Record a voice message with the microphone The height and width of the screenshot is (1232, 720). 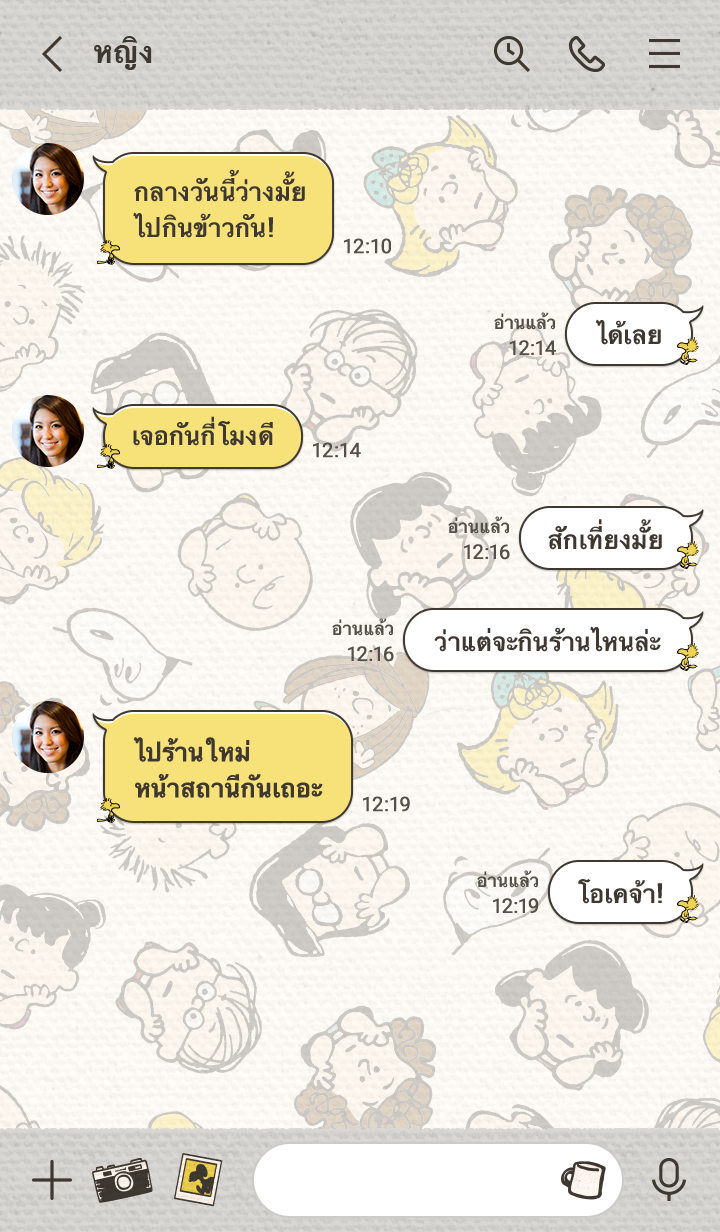click(668, 1180)
